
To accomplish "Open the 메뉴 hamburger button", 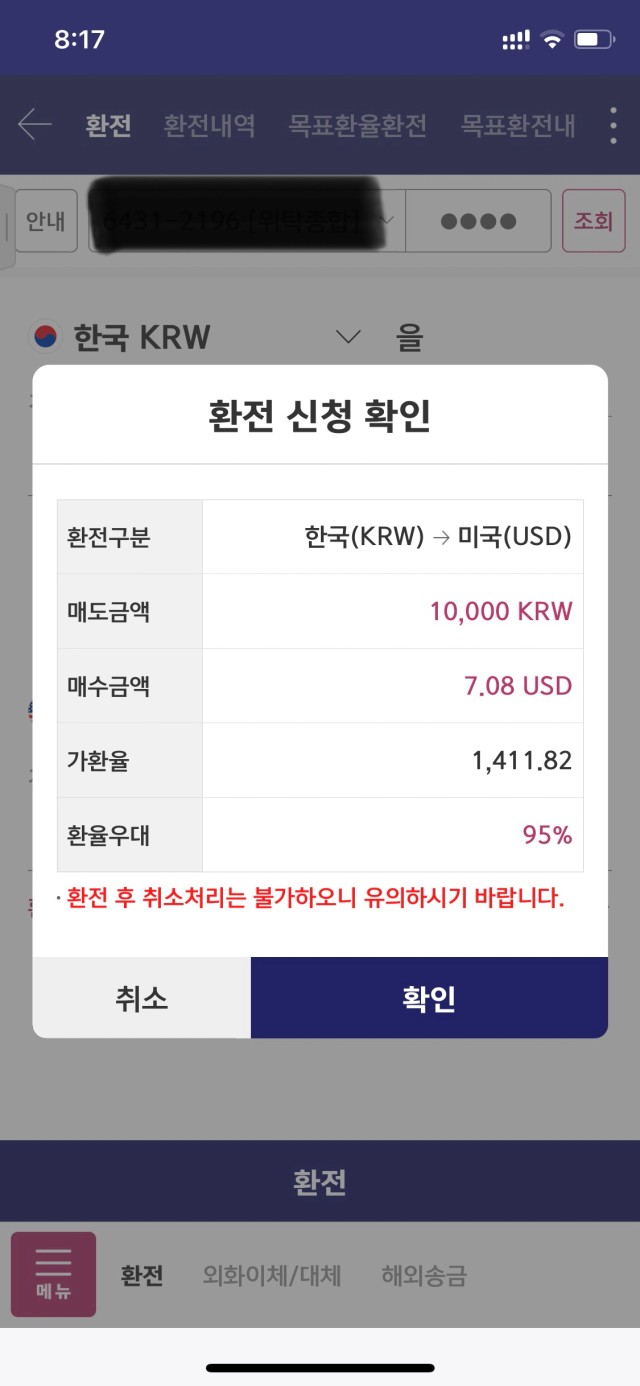I will pyautogui.click(x=53, y=1274).
